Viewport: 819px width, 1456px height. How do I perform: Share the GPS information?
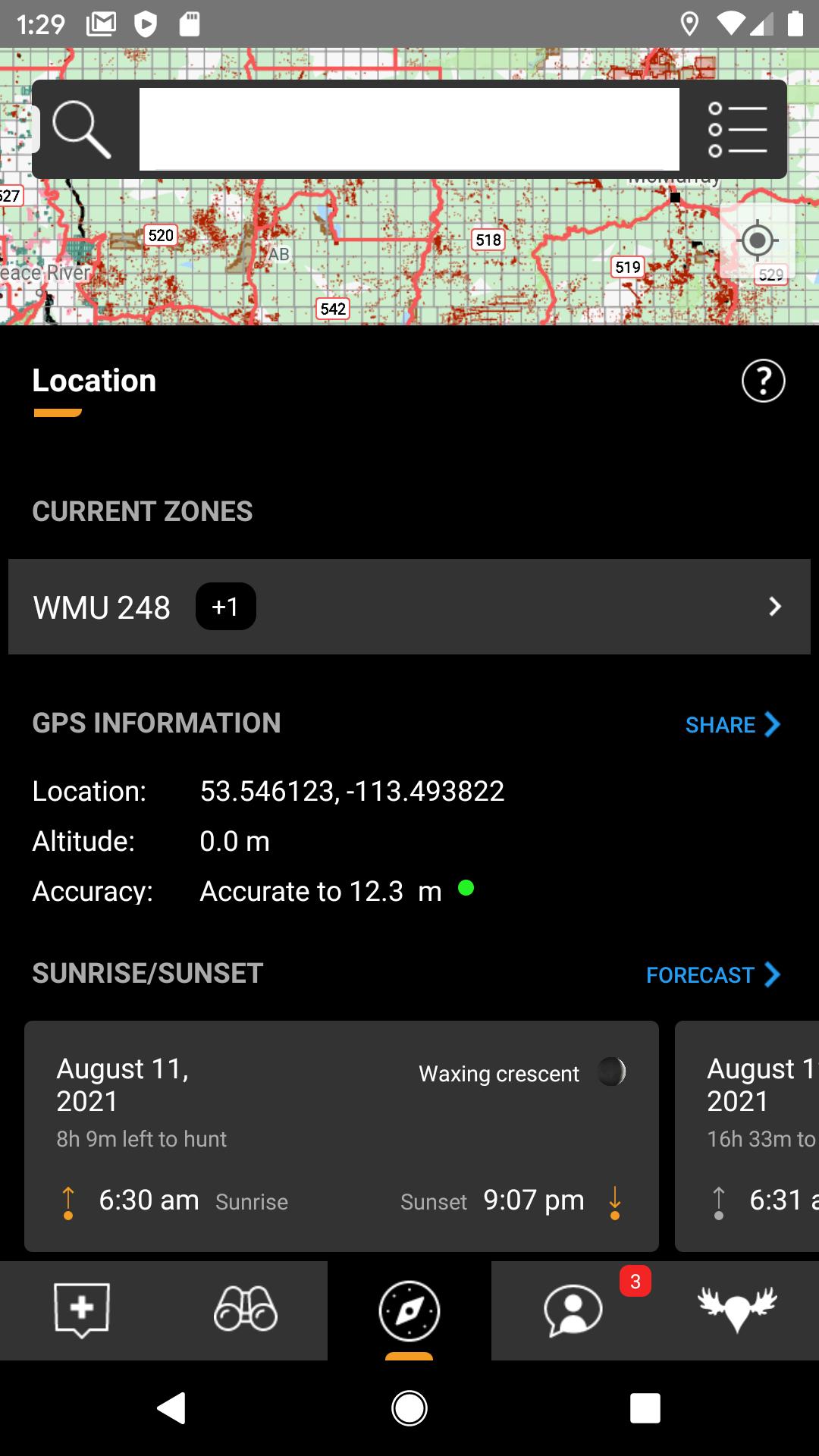click(x=733, y=725)
